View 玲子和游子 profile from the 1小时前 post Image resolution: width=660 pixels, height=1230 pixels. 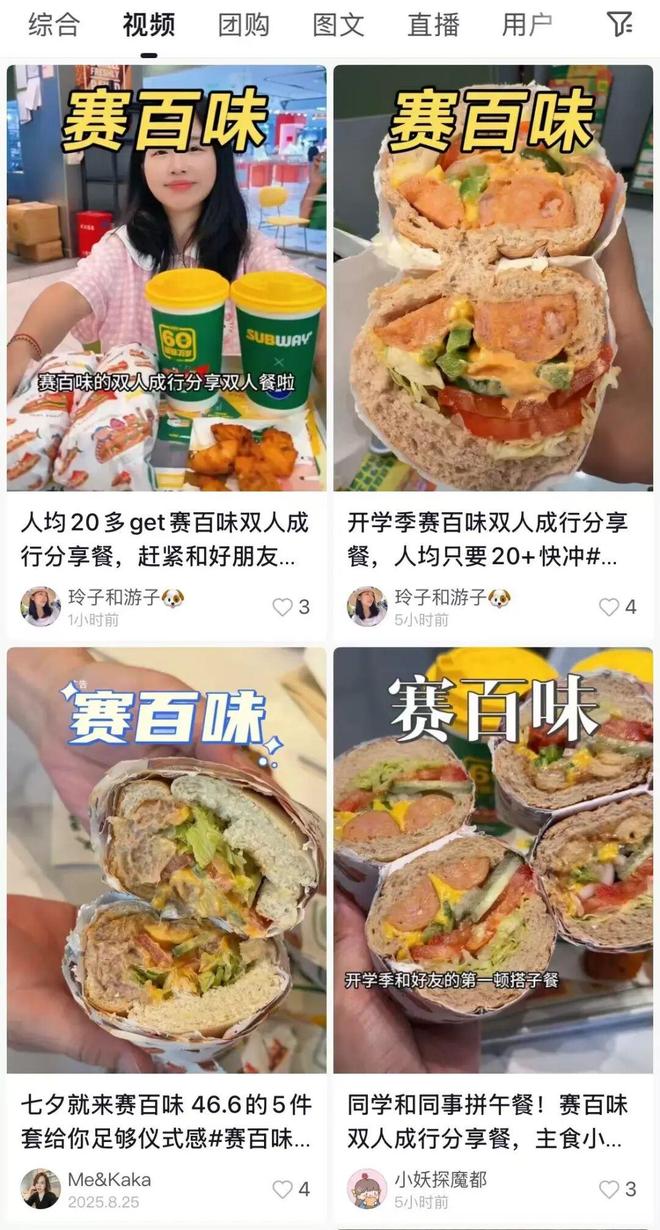point(41,606)
